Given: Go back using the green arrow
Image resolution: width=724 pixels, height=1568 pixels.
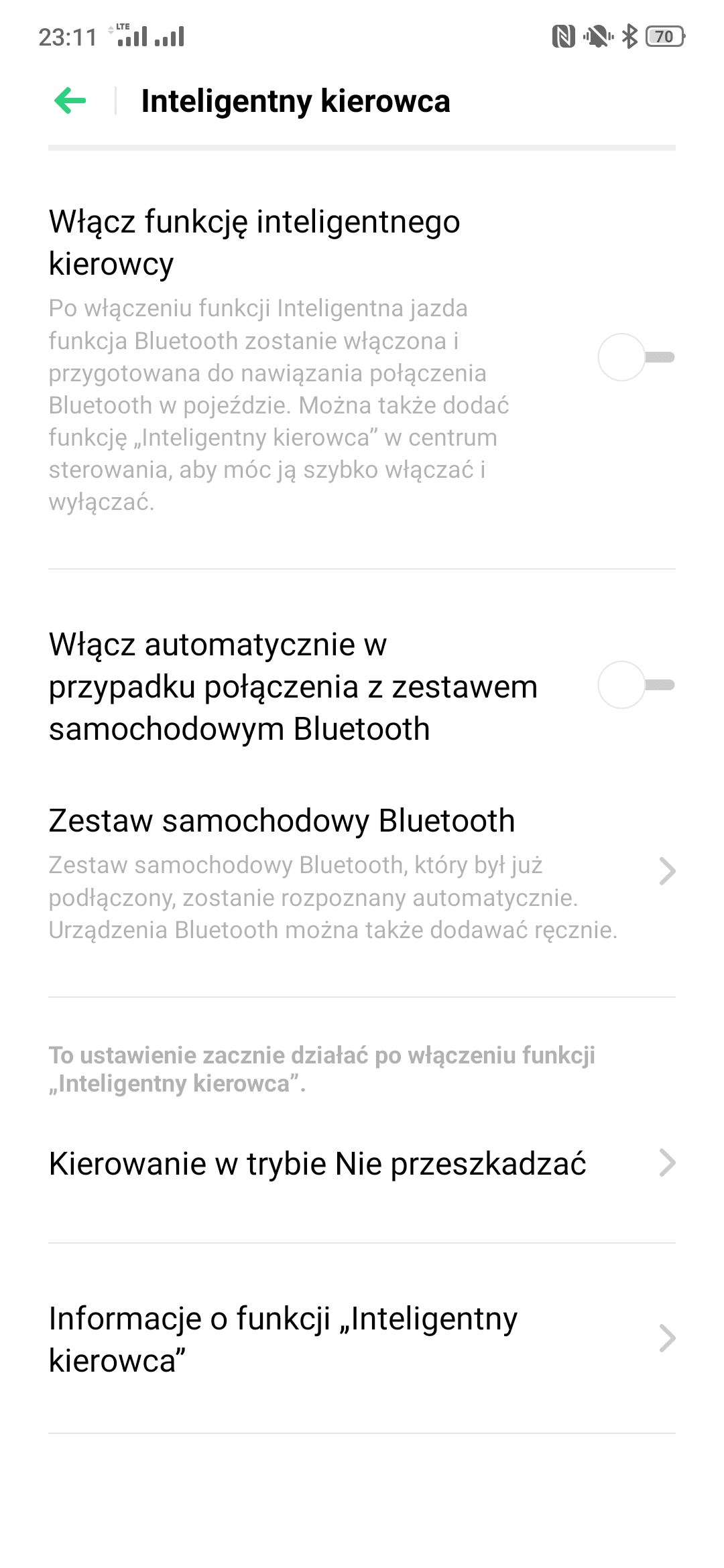Looking at the screenshot, I should tap(70, 101).
